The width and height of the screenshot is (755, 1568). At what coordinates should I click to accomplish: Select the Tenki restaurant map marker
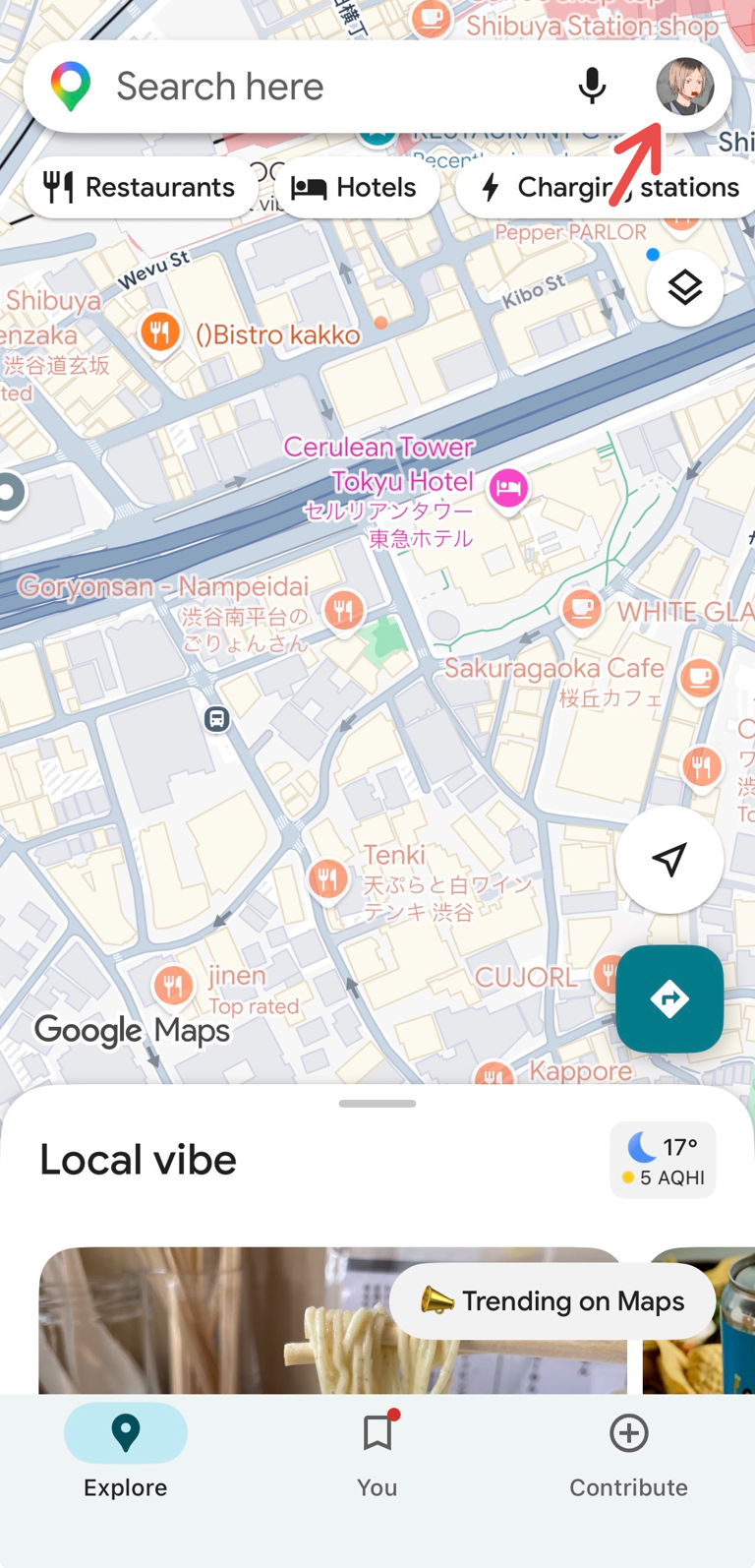point(327,878)
